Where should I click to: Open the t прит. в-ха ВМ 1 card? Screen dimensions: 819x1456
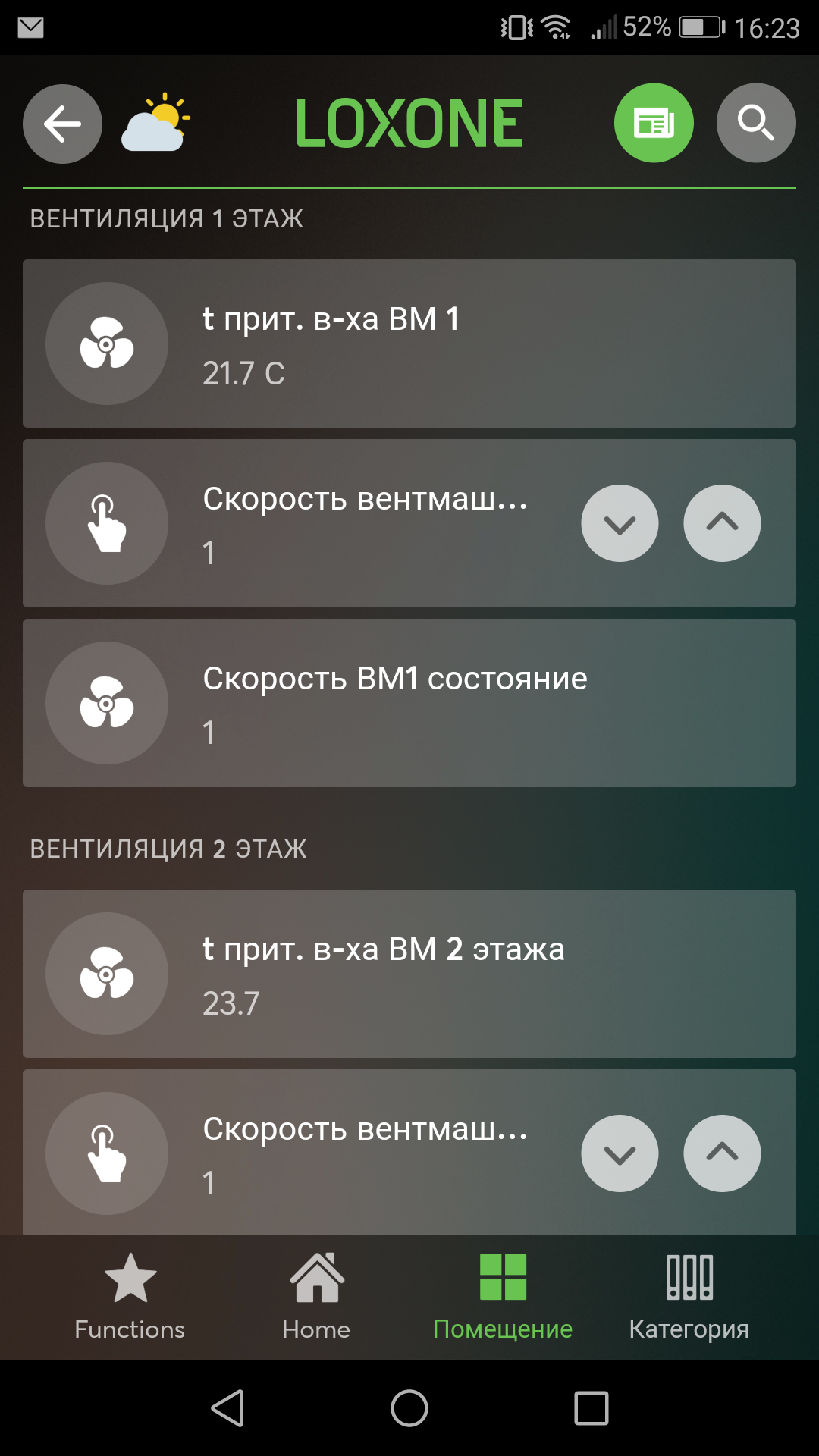click(x=409, y=344)
